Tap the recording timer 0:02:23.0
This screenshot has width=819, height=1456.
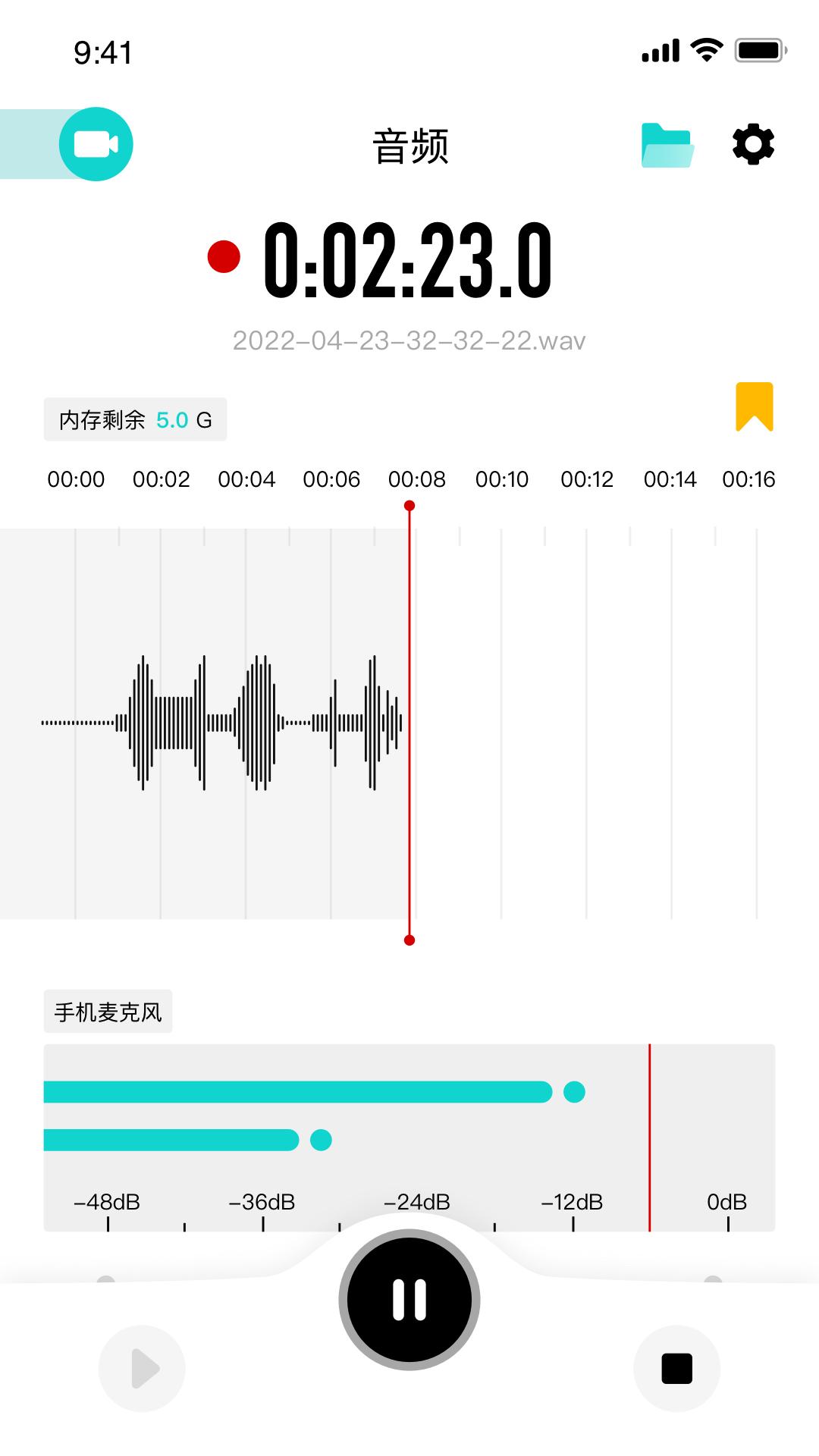coord(409,262)
